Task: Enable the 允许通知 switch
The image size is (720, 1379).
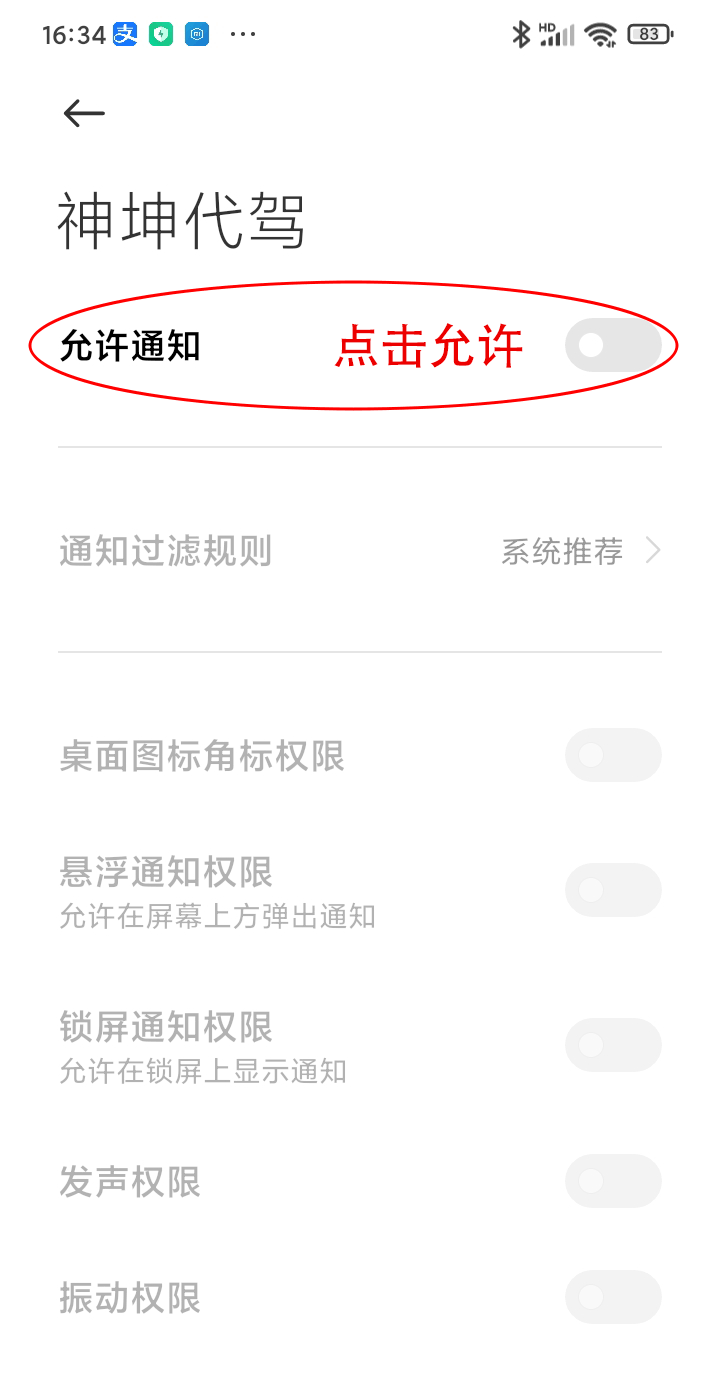Action: [612, 346]
